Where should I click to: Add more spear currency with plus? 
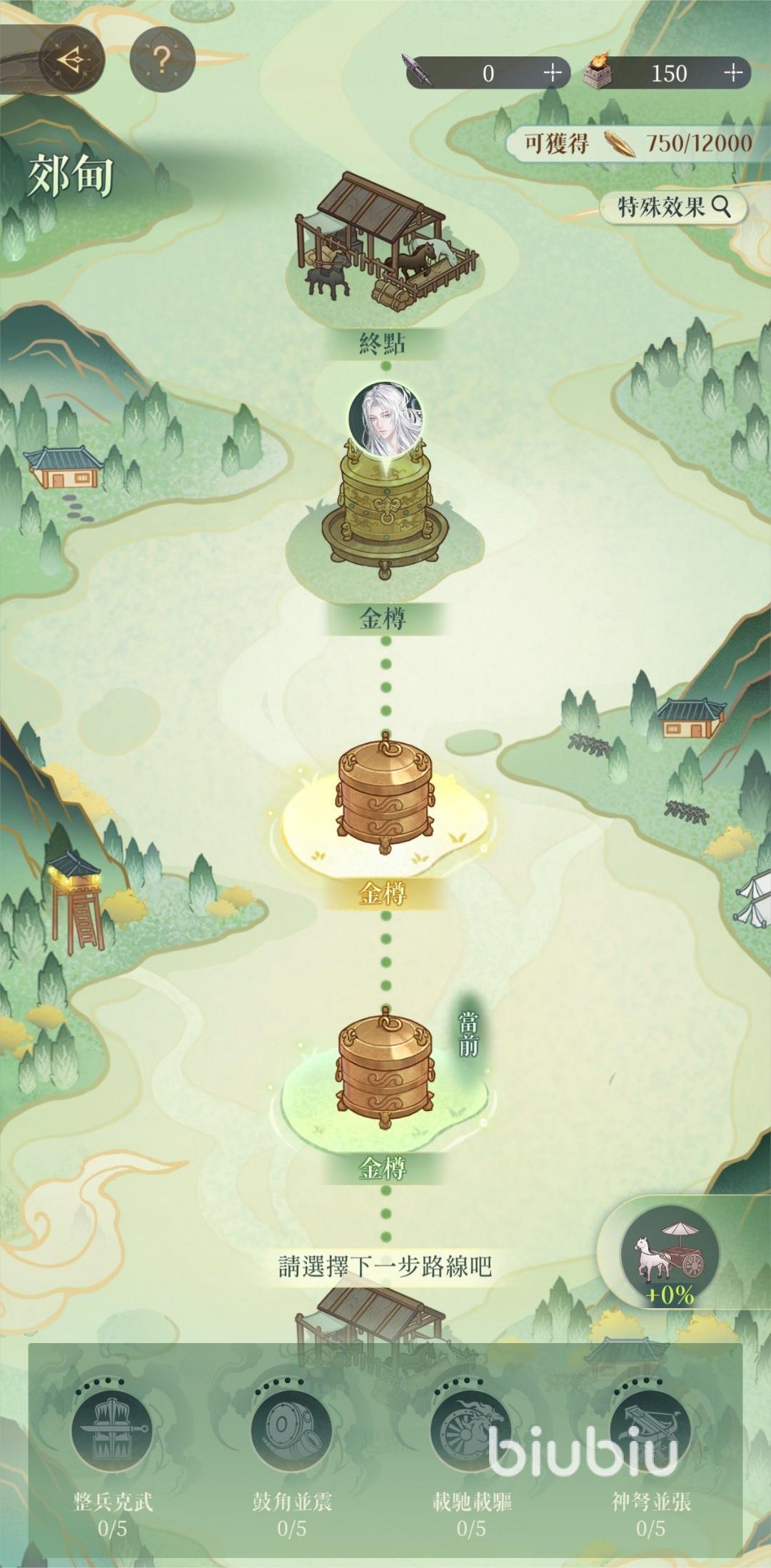(553, 73)
